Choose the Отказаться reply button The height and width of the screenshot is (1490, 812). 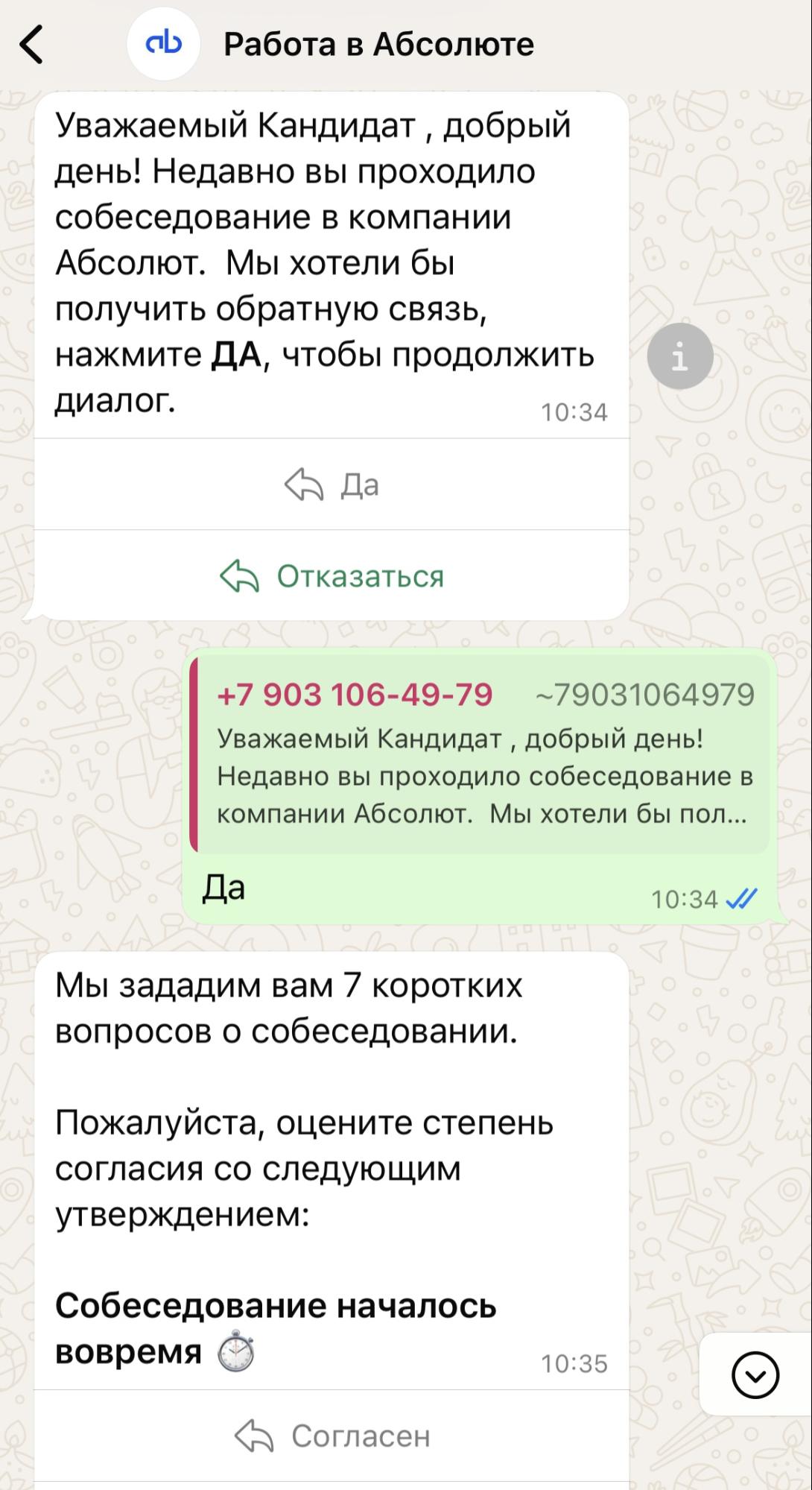tap(332, 576)
